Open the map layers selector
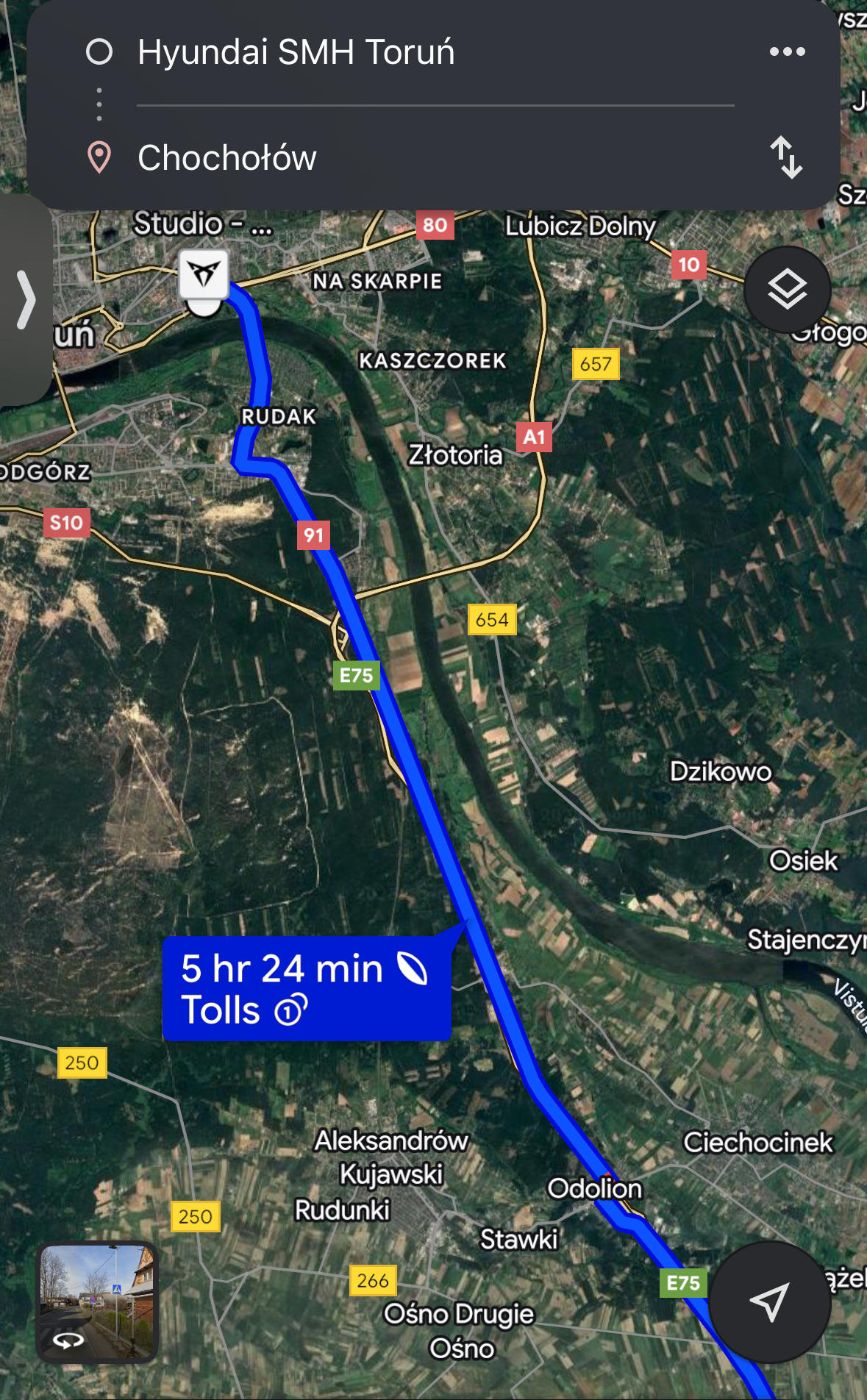The width and height of the screenshot is (867, 1400). (x=787, y=290)
